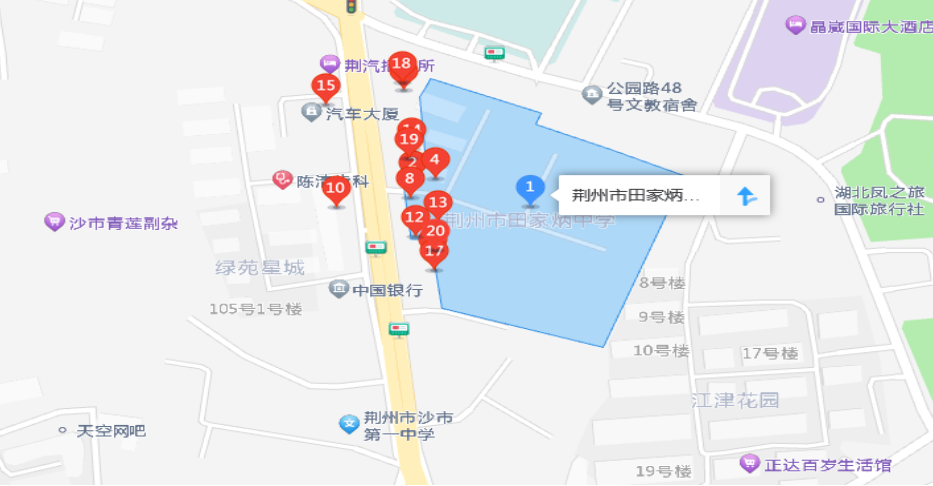Select red marker number 13
933x486 pixels.
[x=438, y=203]
